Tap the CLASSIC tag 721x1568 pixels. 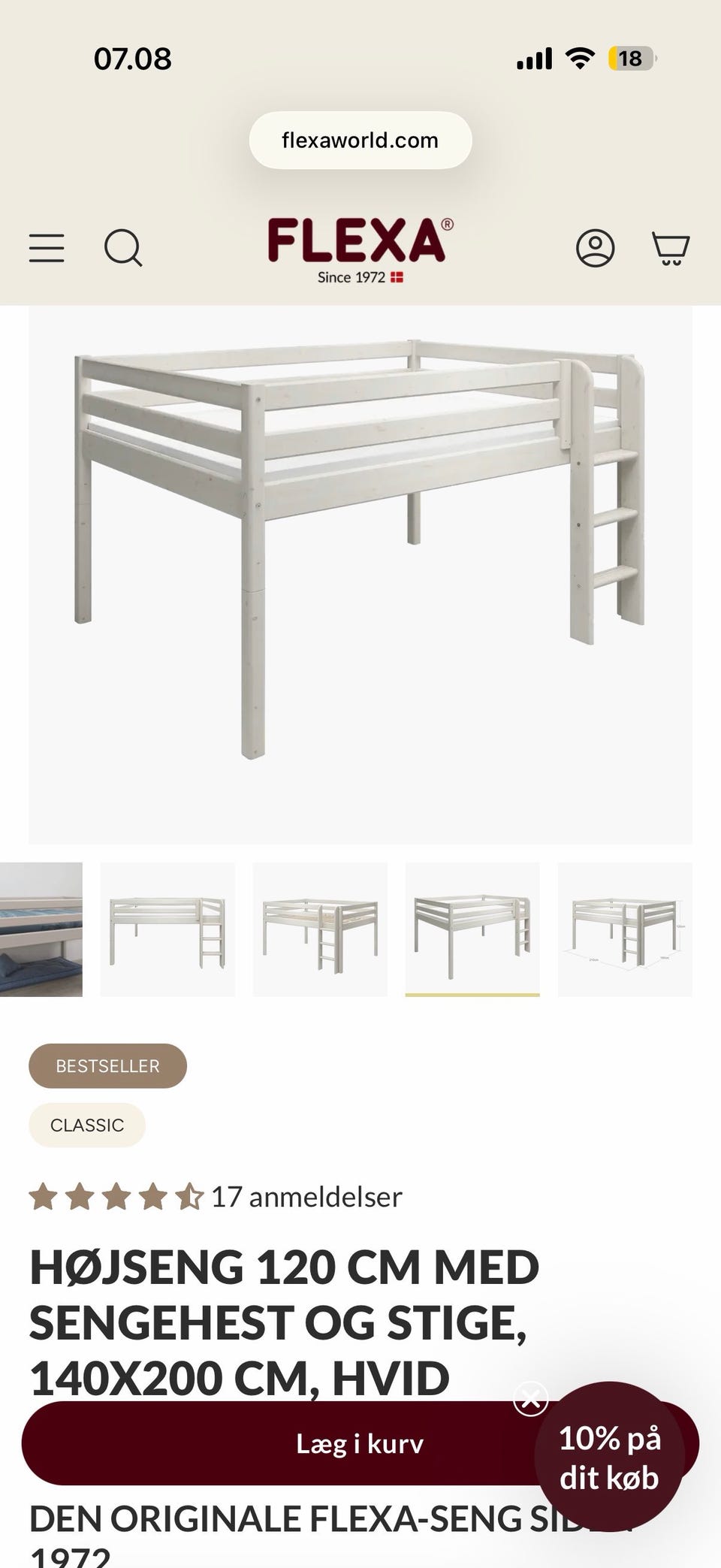point(87,1125)
